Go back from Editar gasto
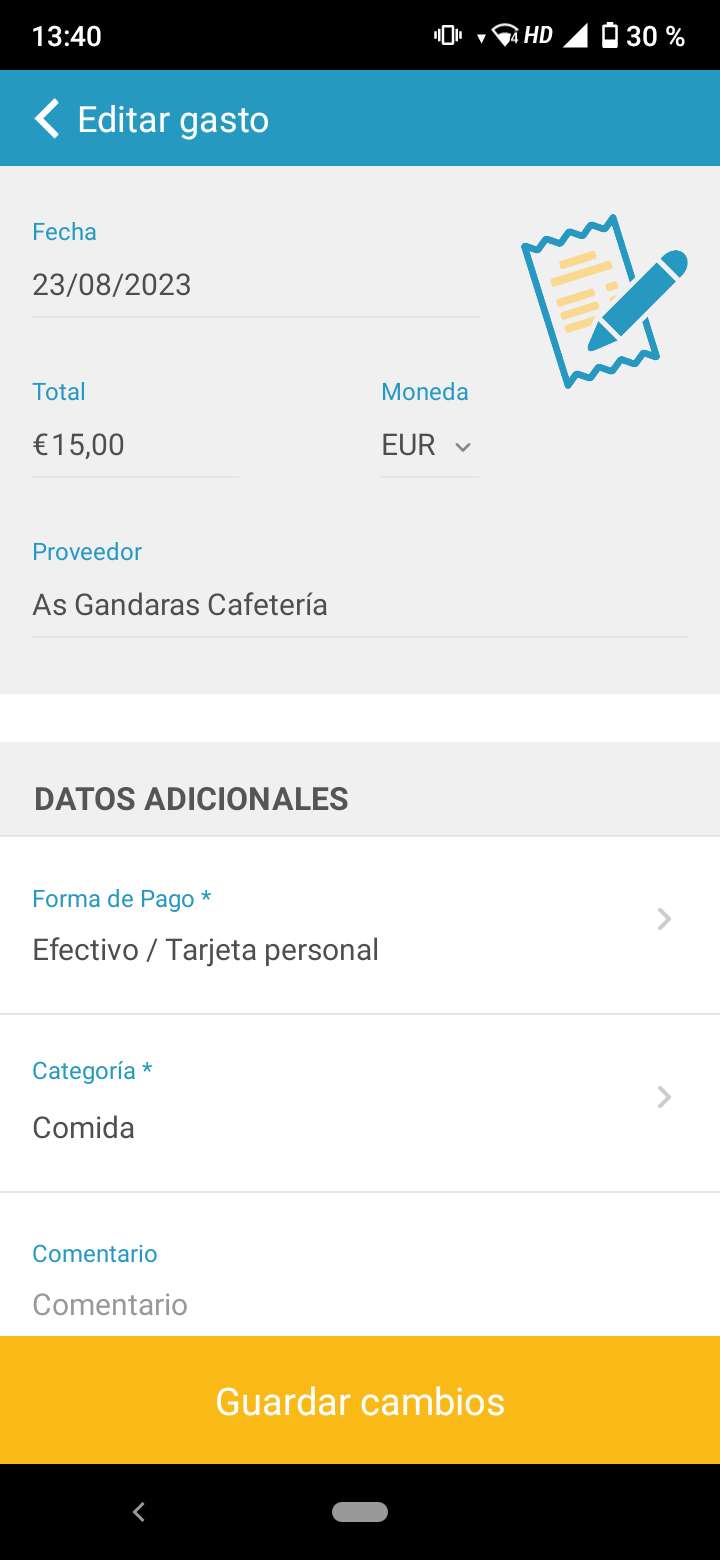This screenshot has height=1560, width=720. [x=47, y=119]
